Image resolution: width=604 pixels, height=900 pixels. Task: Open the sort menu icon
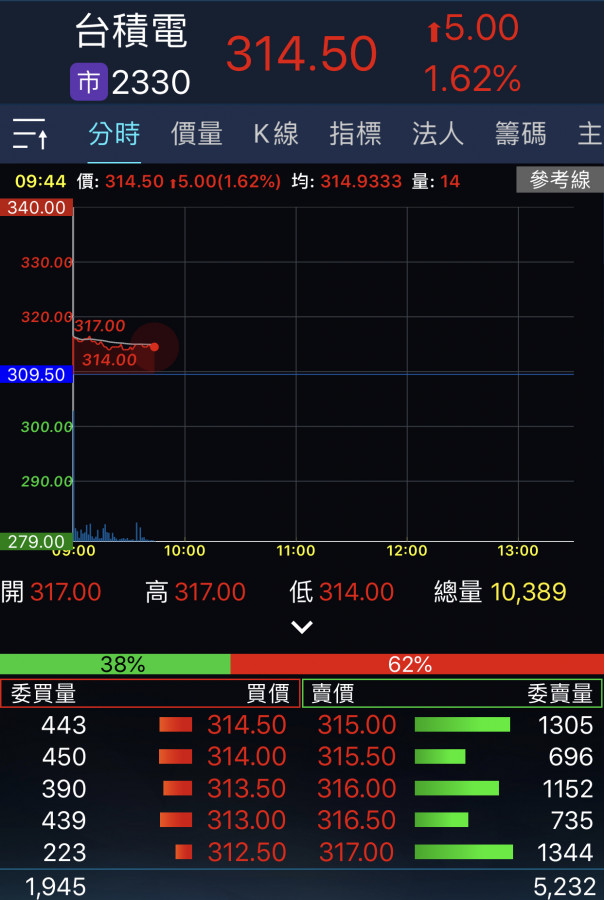(30, 133)
